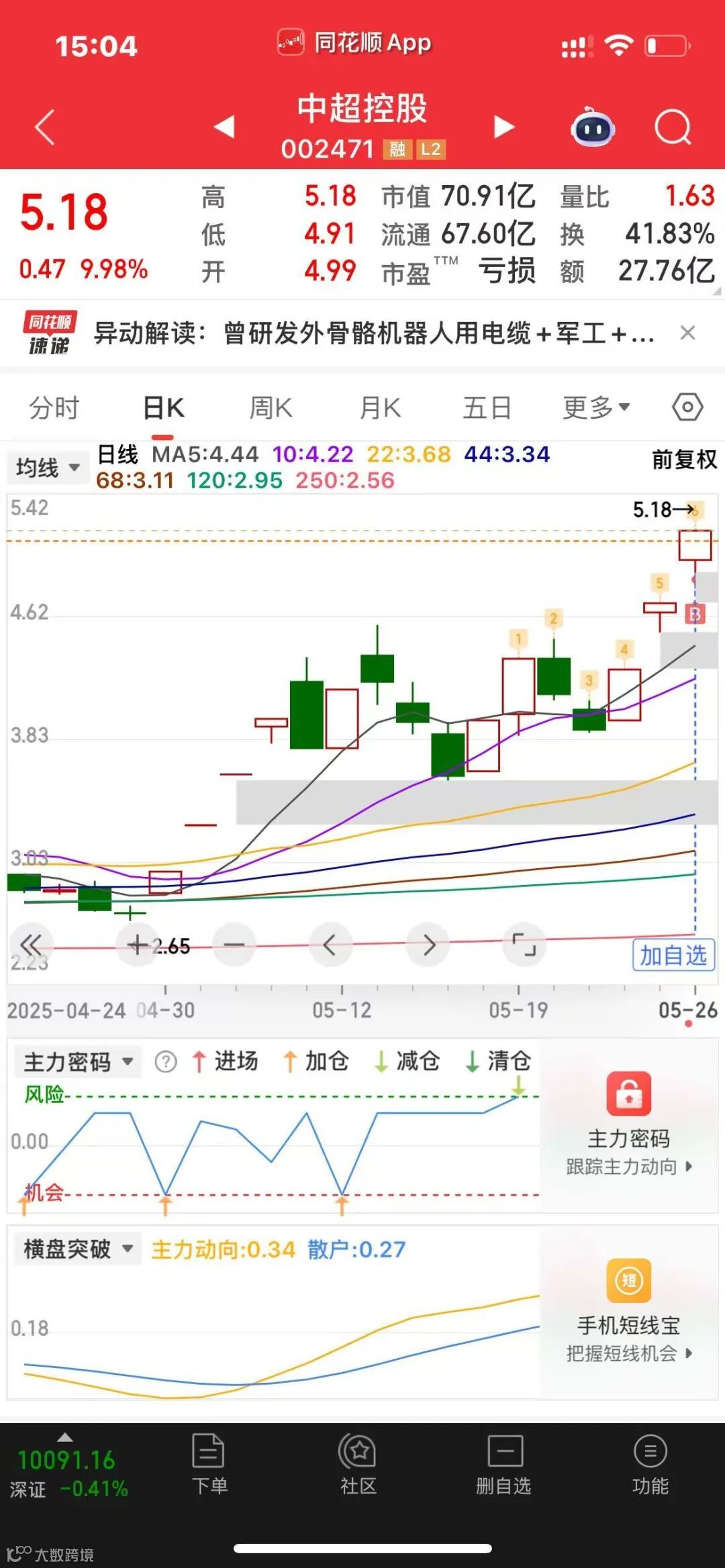
Task: Select the 五日 chart tab
Action: tap(487, 408)
